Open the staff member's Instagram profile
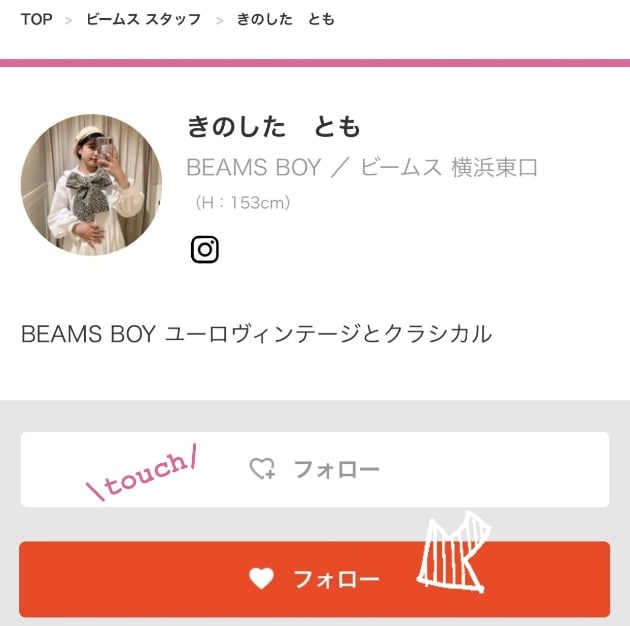 click(205, 249)
